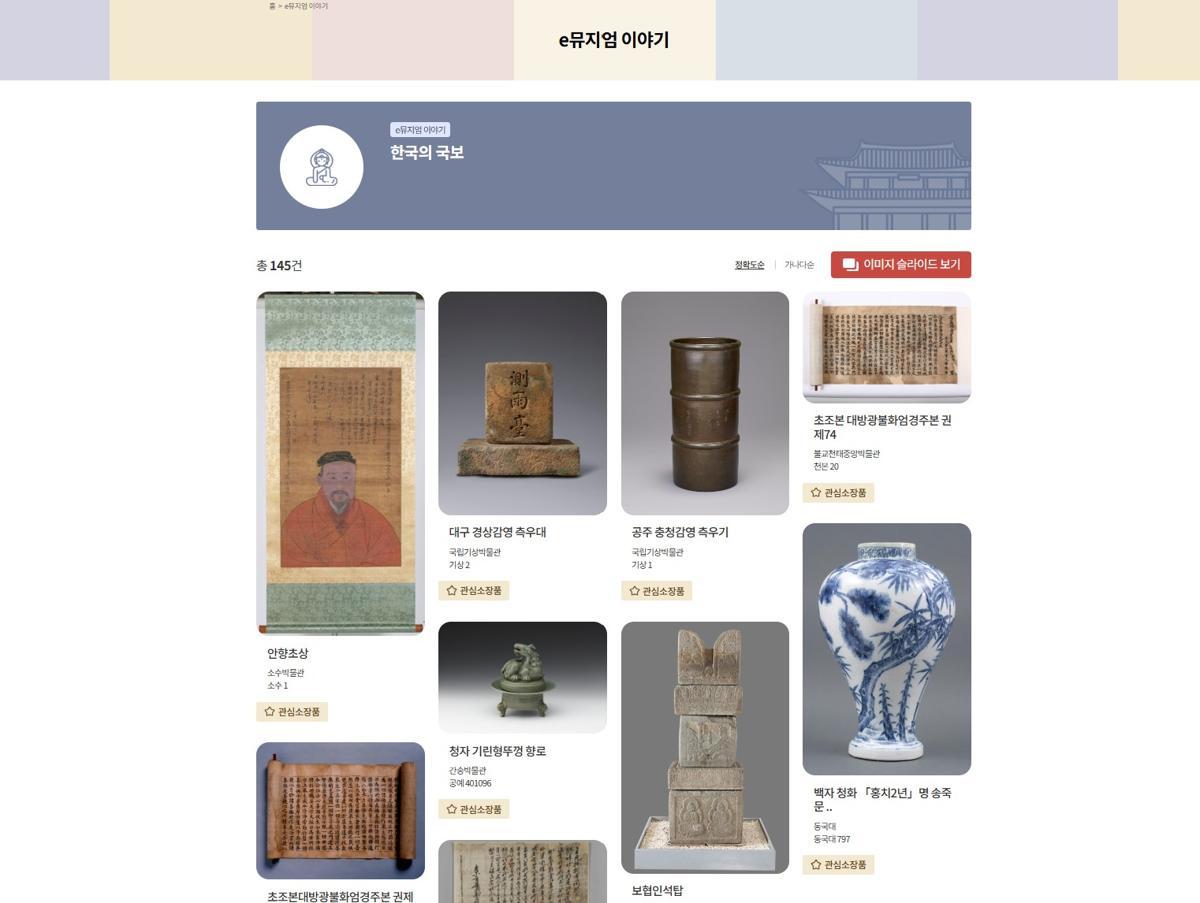The width and height of the screenshot is (1200, 903).
Task: Add 공주 충청감영 측우기 to 관심소장품
Action: coord(656,591)
